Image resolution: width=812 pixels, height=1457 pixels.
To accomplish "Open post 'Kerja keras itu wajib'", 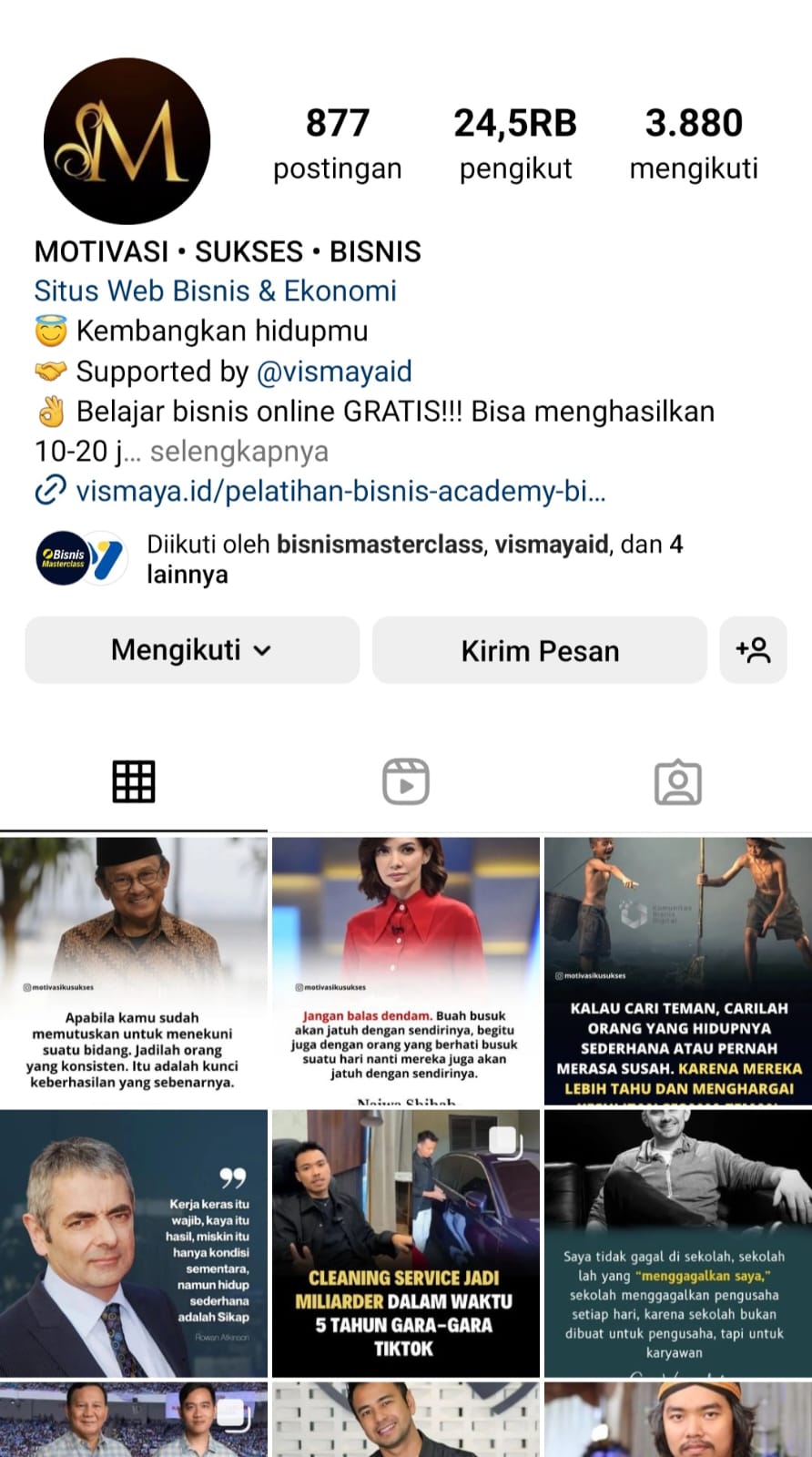I will click(x=134, y=1243).
